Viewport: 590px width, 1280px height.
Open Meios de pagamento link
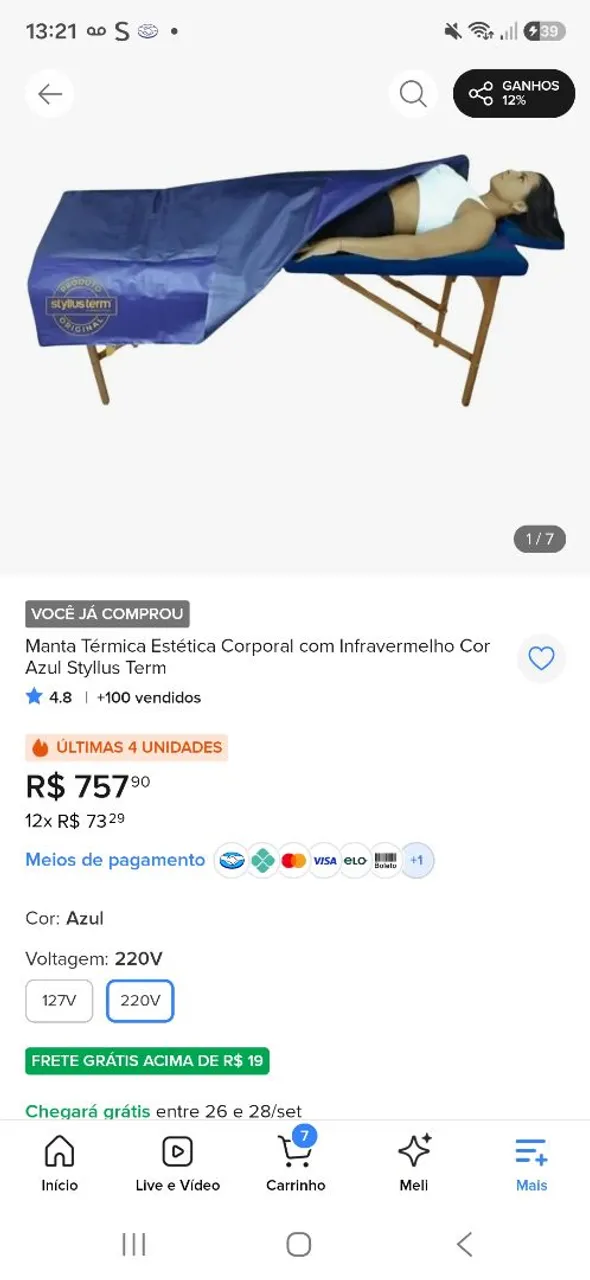click(x=115, y=860)
